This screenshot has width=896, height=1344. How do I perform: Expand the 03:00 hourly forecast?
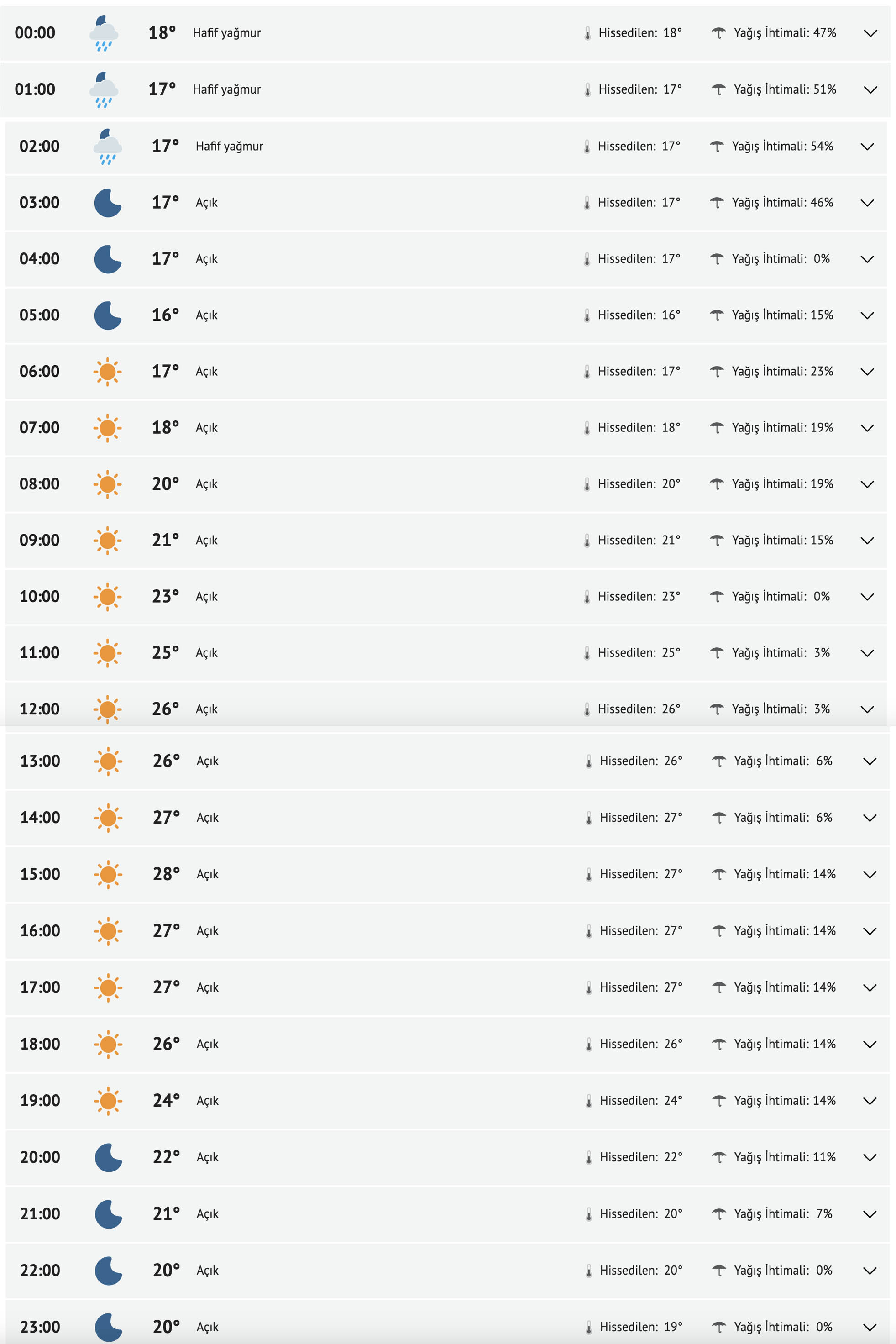click(867, 203)
